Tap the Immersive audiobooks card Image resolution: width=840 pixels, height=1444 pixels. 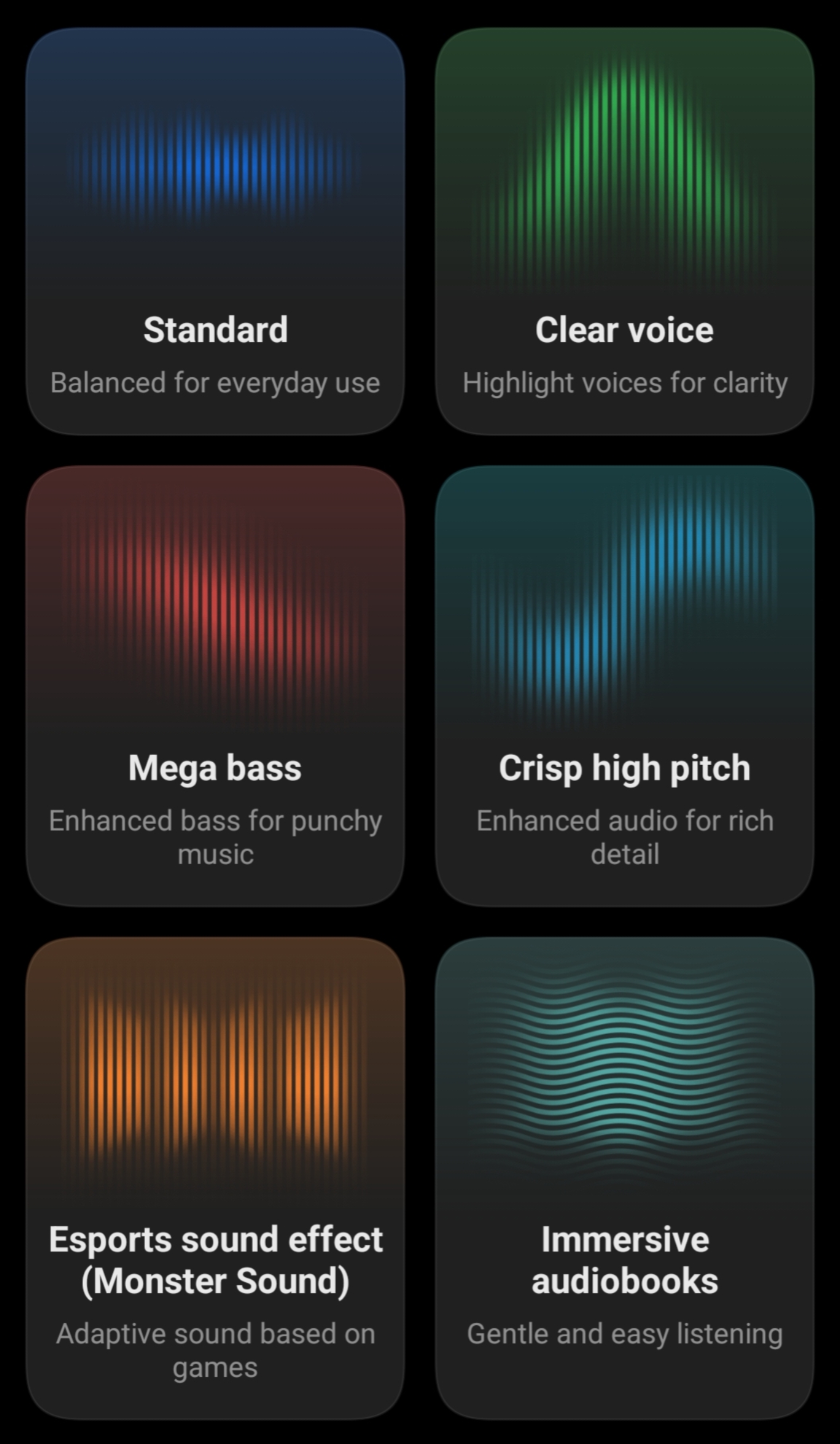coord(624,1179)
